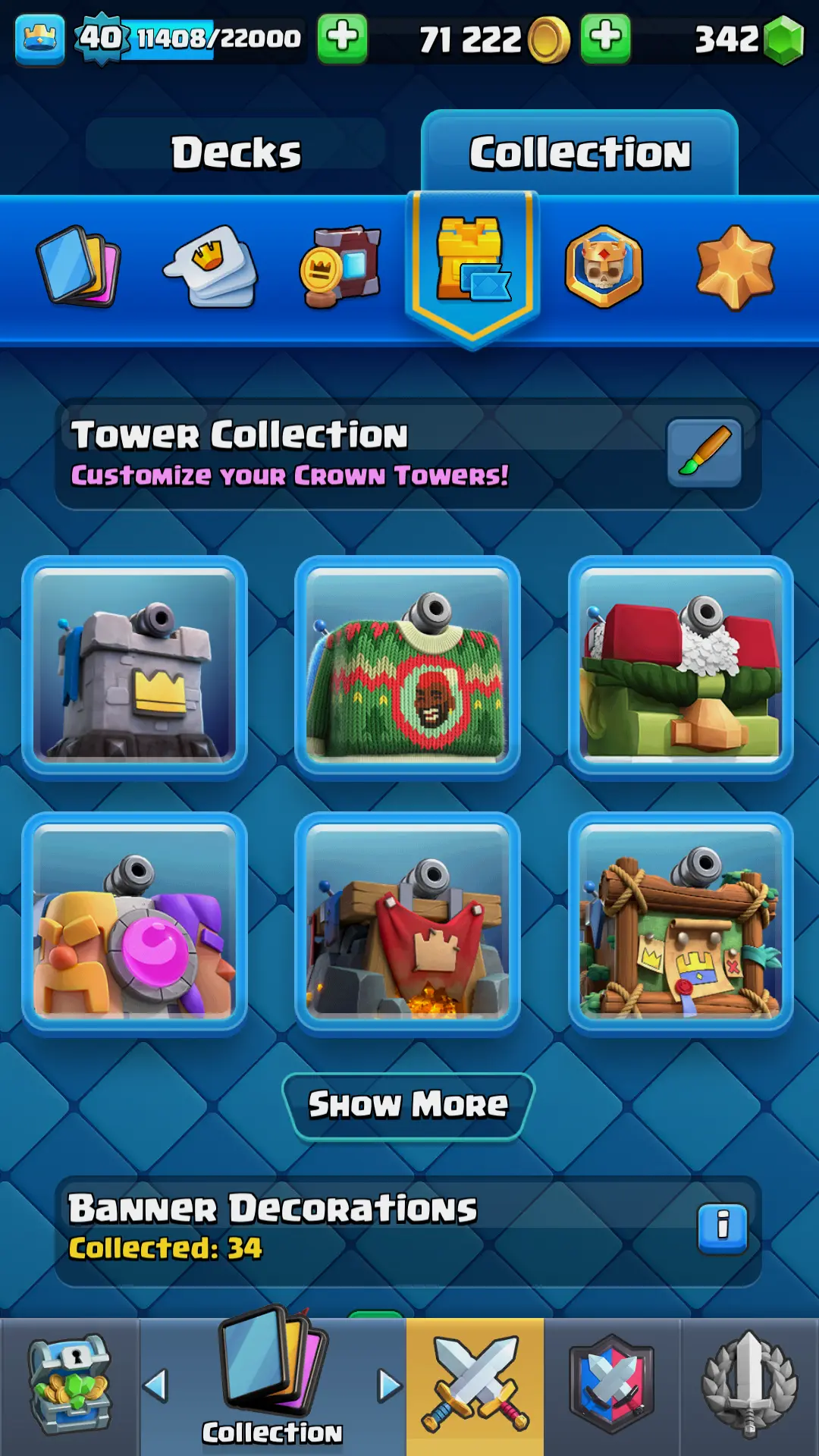Open the star points tab
819x1456 pixels.
click(x=735, y=266)
